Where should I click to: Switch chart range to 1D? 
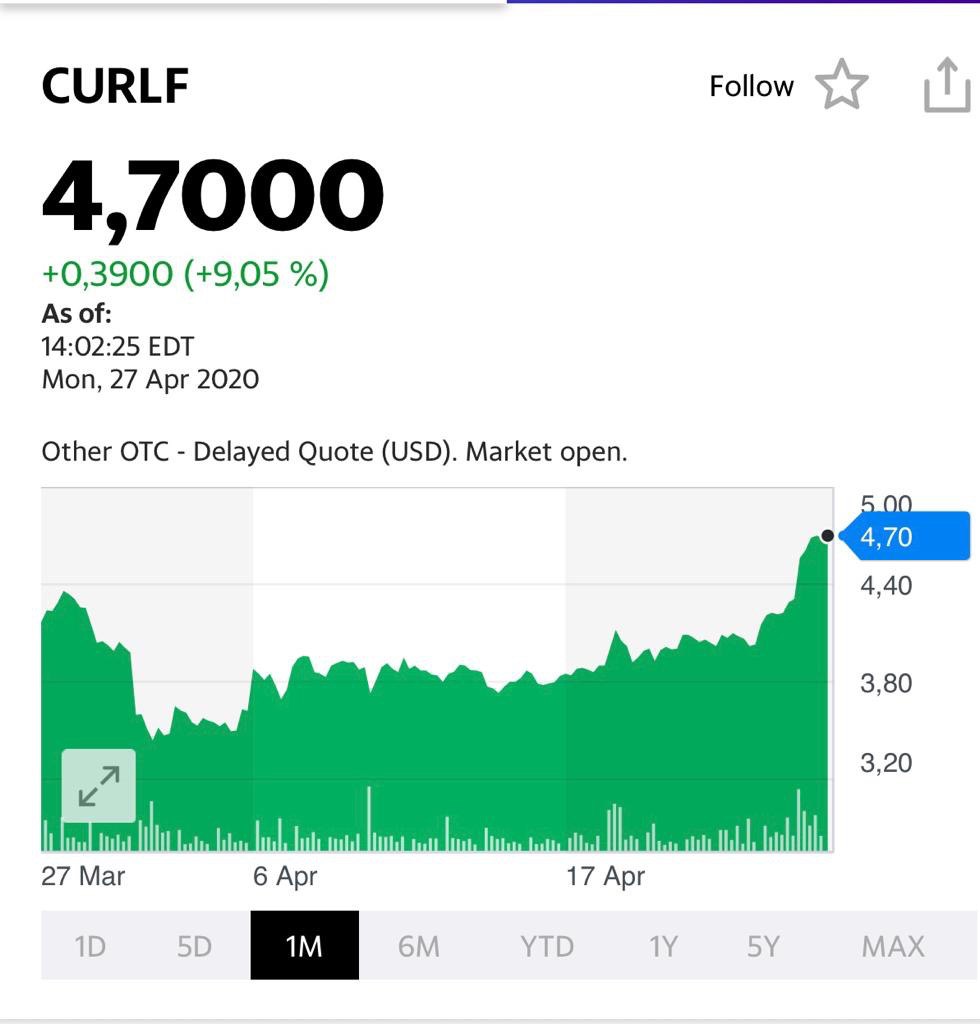point(90,946)
